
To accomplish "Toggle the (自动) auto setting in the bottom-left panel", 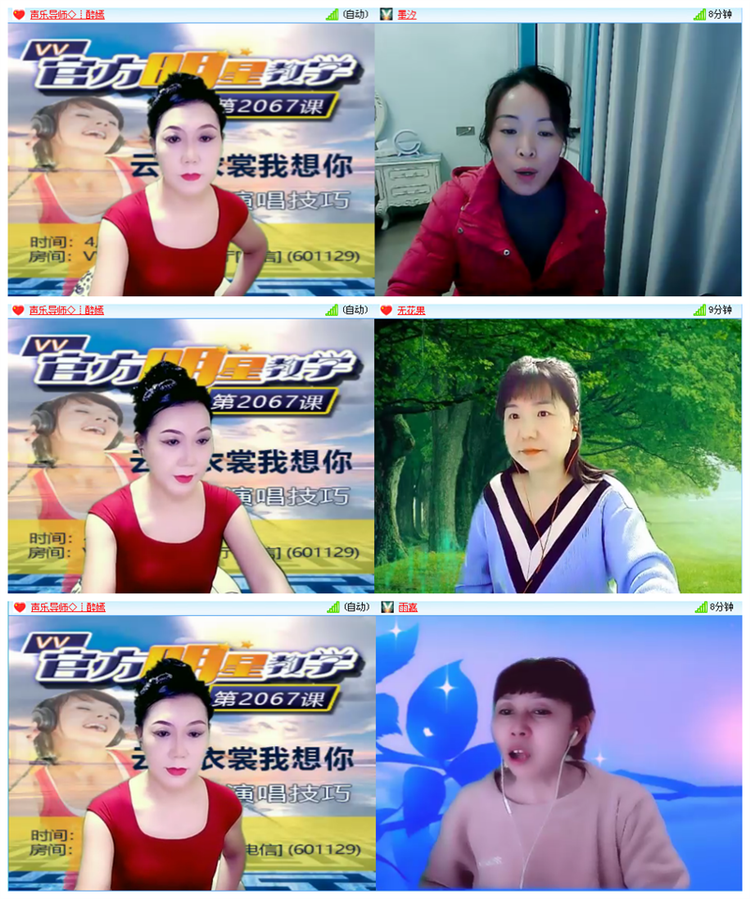I will point(355,607).
